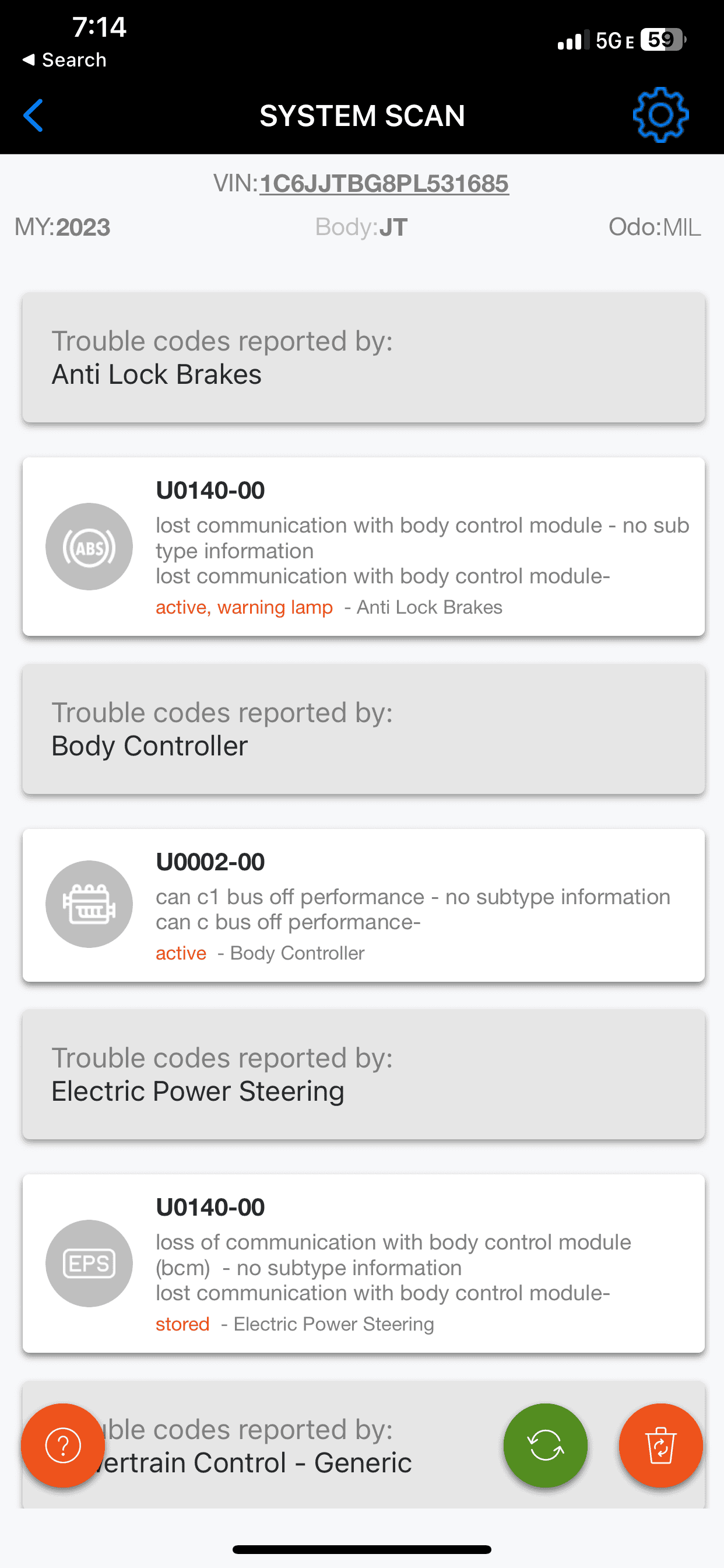
Task: Open the Anti Lock Brakes U0140-00 code
Action: [363, 547]
